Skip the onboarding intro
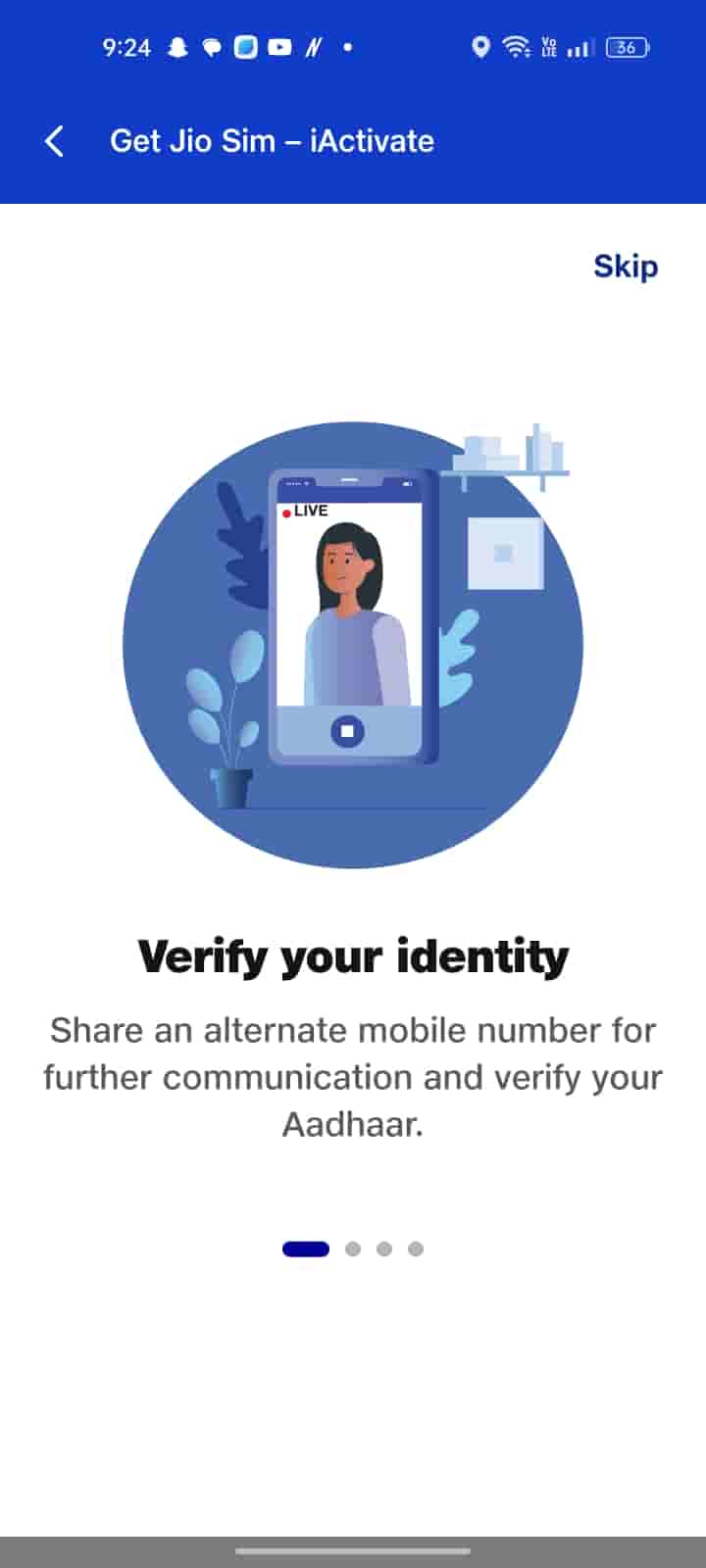706x1568 pixels. pyautogui.click(x=625, y=267)
